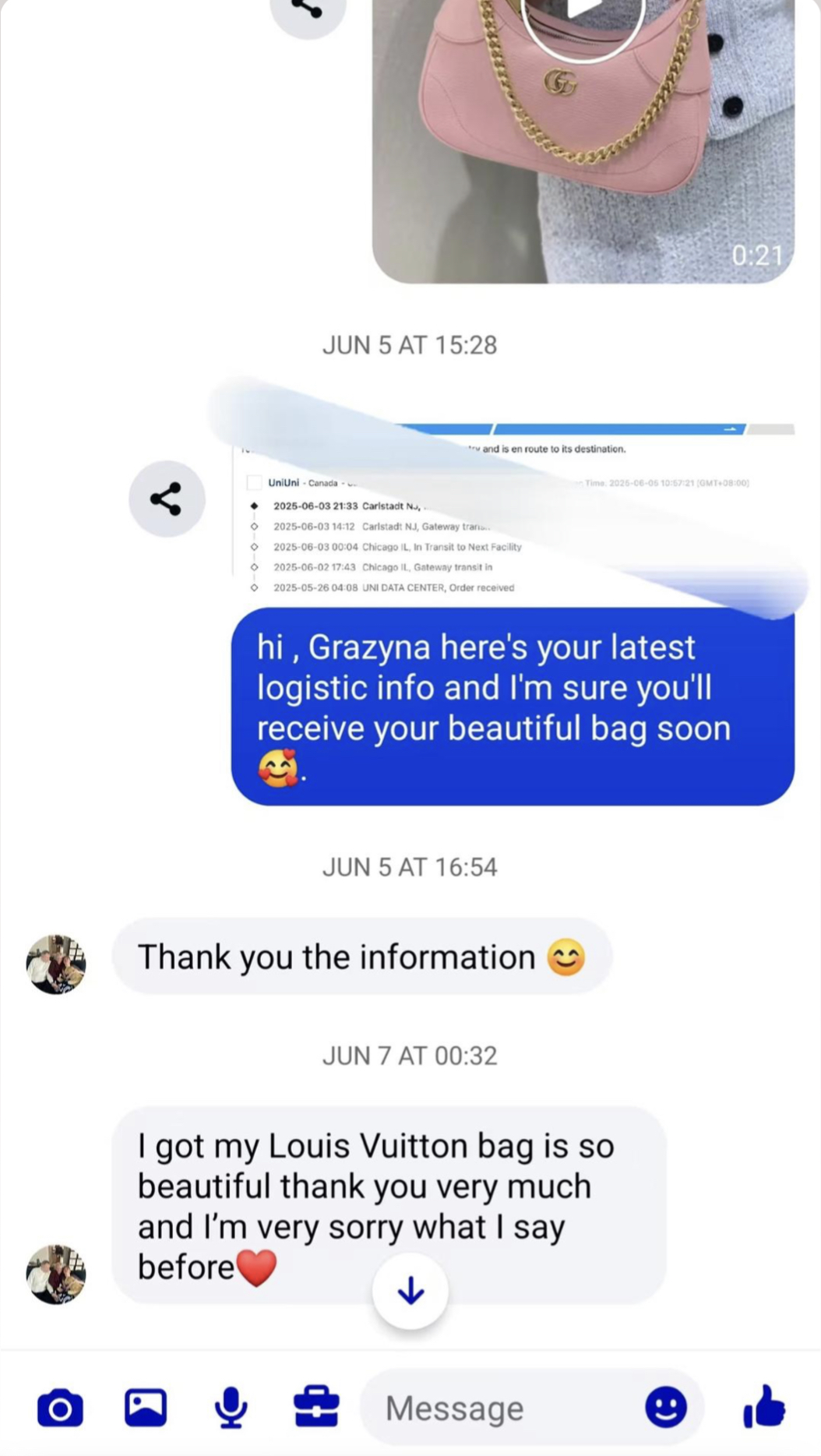Viewport: 821px width, 1456px height.
Task: Open the profile picture beside "Thank you the information"
Action: 56,964
